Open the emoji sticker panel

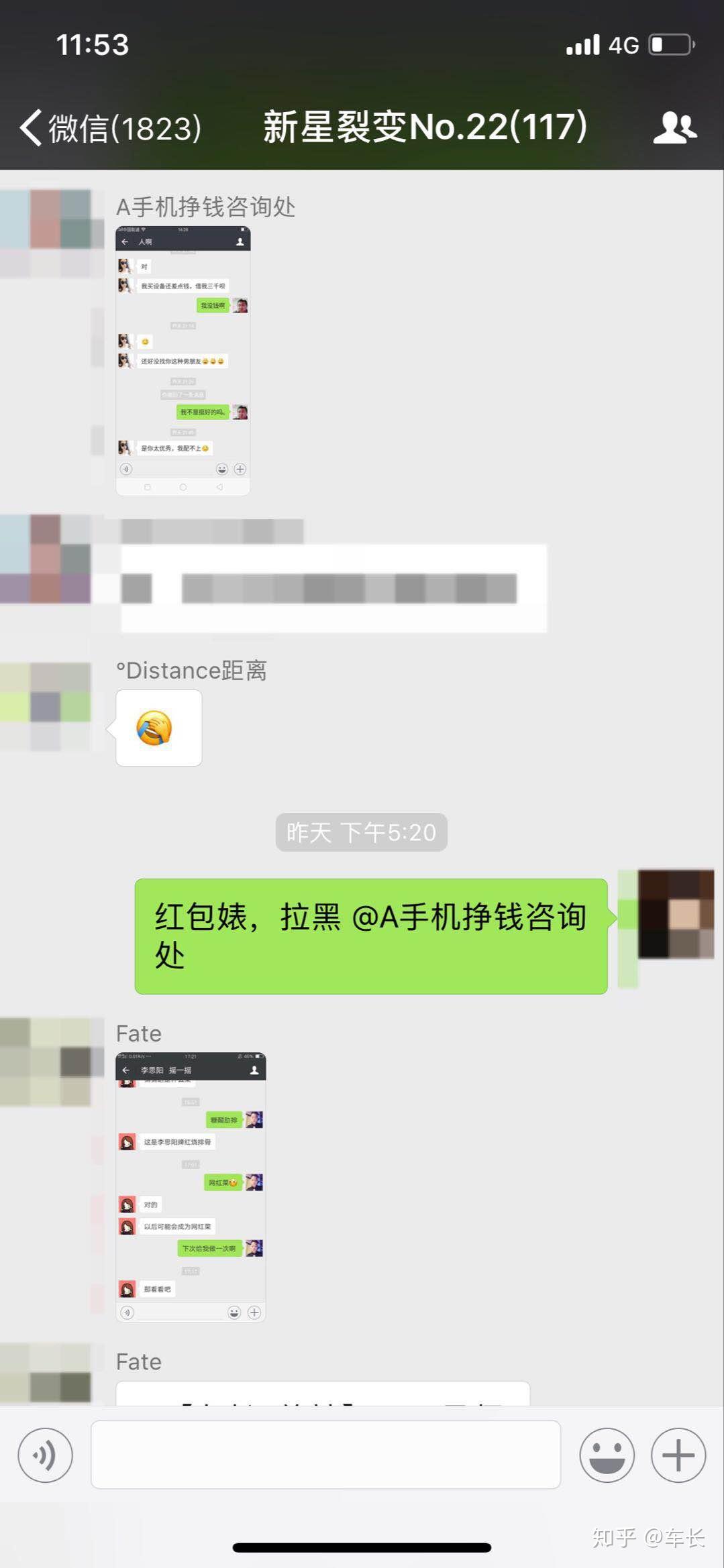pos(607,1455)
